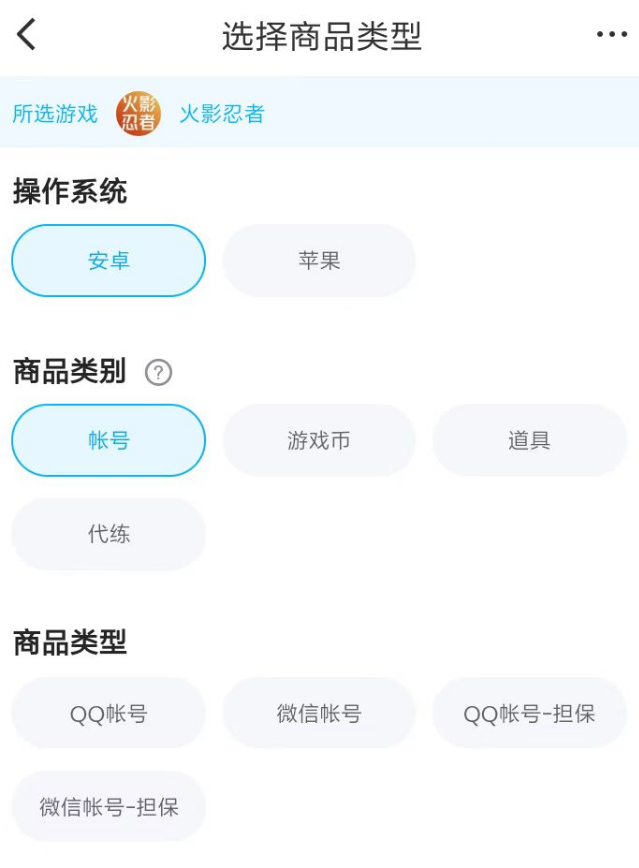Select the 安卓 operating system chip
639x868 pixels.
[x=108, y=261]
